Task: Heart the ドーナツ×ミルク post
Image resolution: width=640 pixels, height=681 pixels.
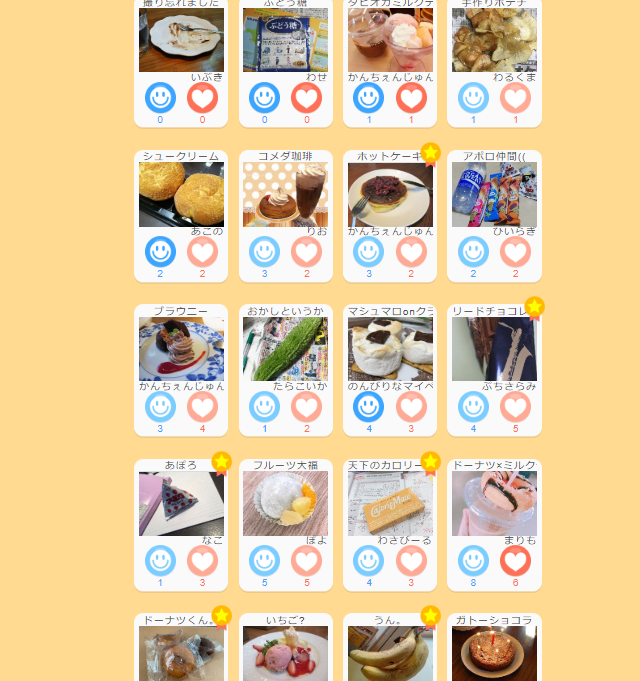Action: click(515, 560)
